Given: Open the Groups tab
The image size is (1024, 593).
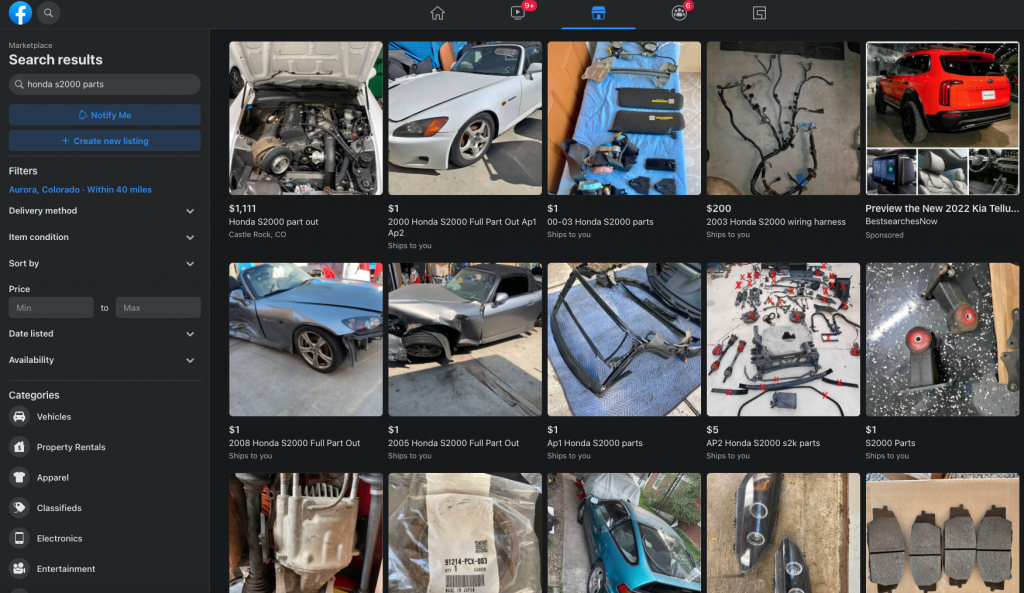Looking at the screenshot, I should coord(680,13).
